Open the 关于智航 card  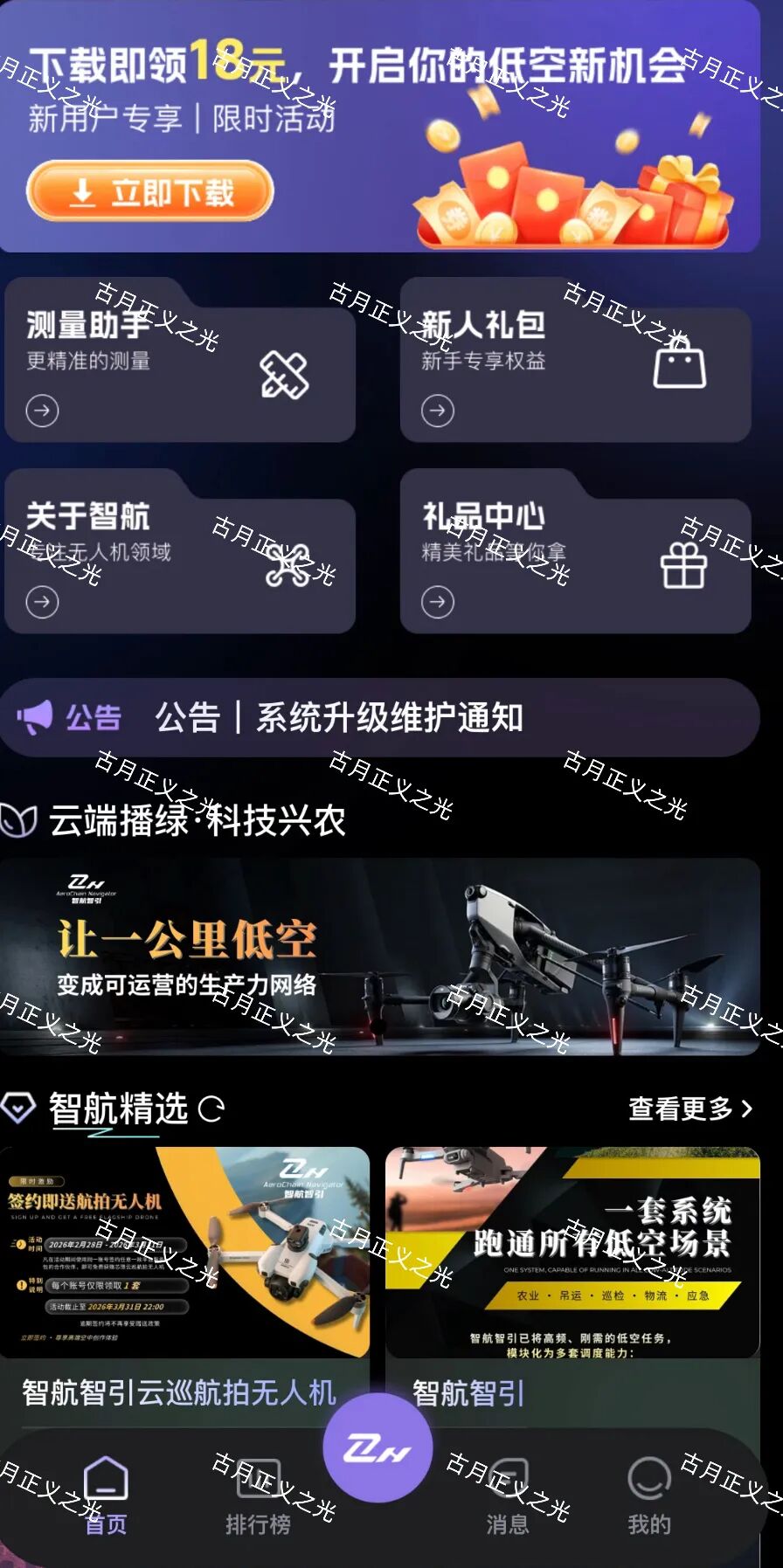click(x=180, y=556)
